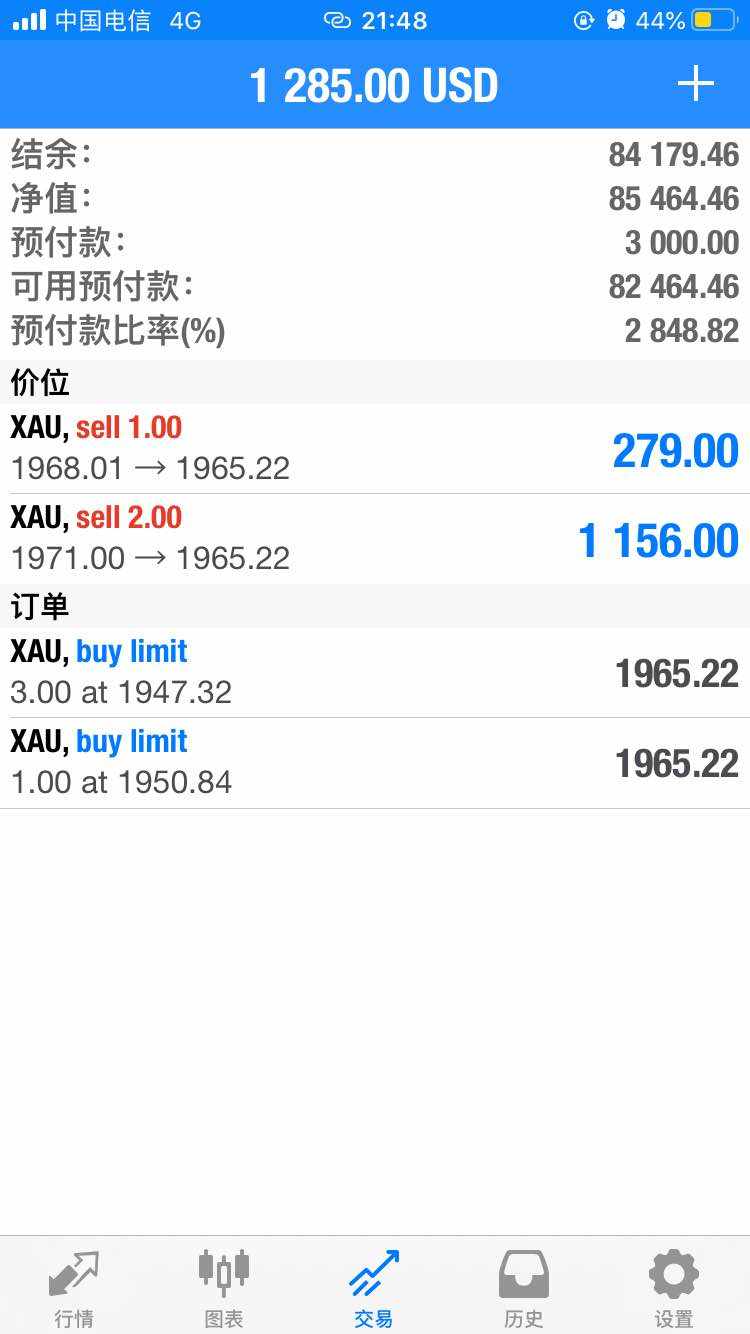Open the buy limit order at 1950.84
750x1334 pixels.
click(375, 763)
